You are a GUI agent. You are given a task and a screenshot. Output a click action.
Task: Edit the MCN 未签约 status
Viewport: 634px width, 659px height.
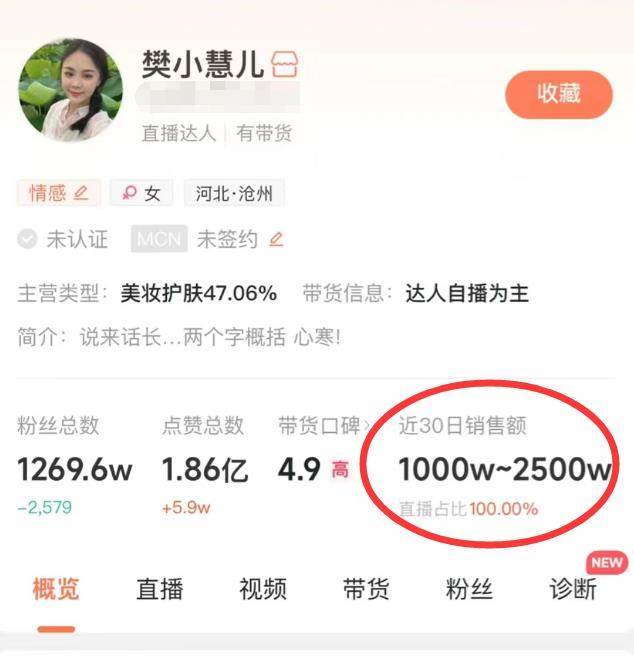tap(276, 240)
